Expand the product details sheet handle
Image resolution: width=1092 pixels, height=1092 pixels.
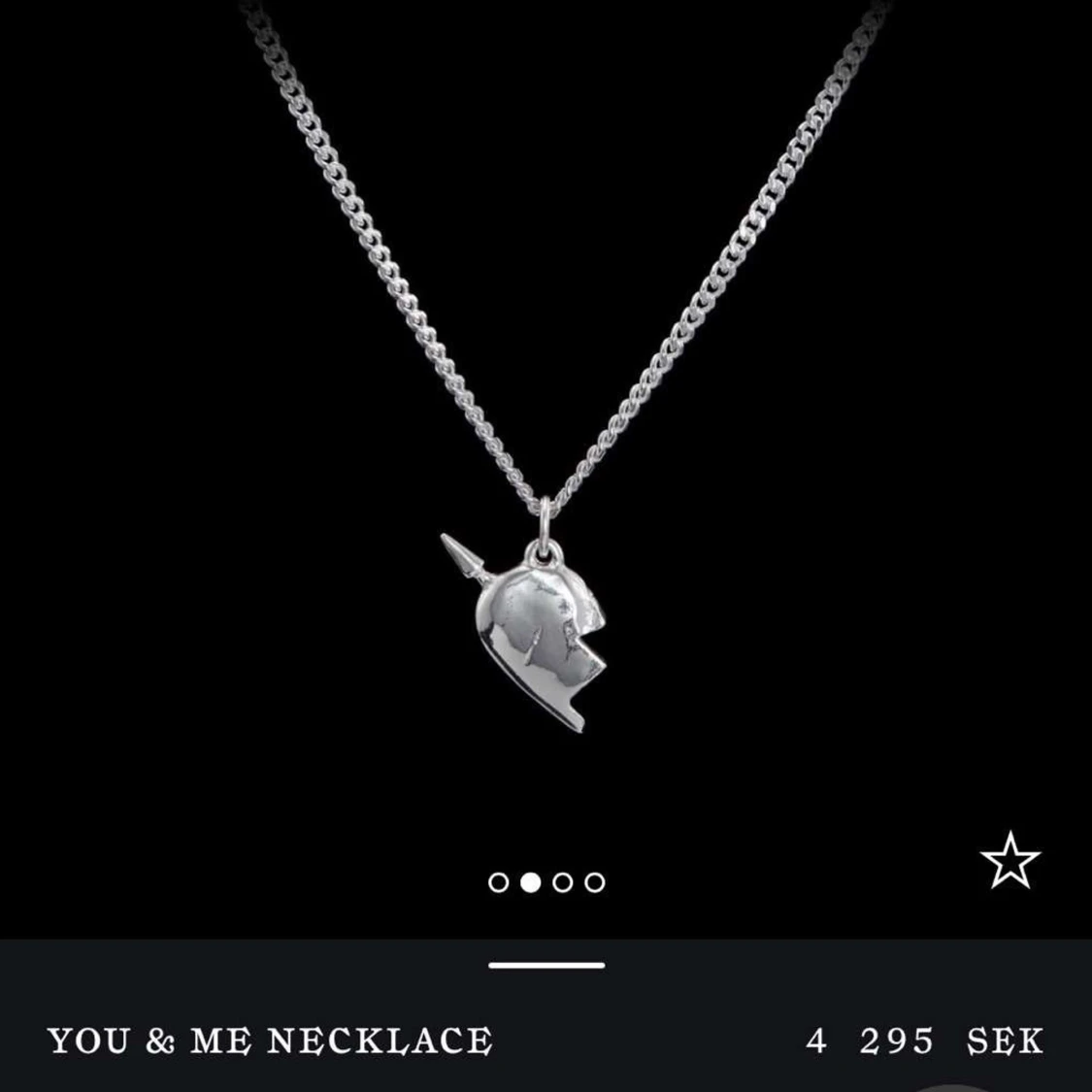[x=546, y=965]
